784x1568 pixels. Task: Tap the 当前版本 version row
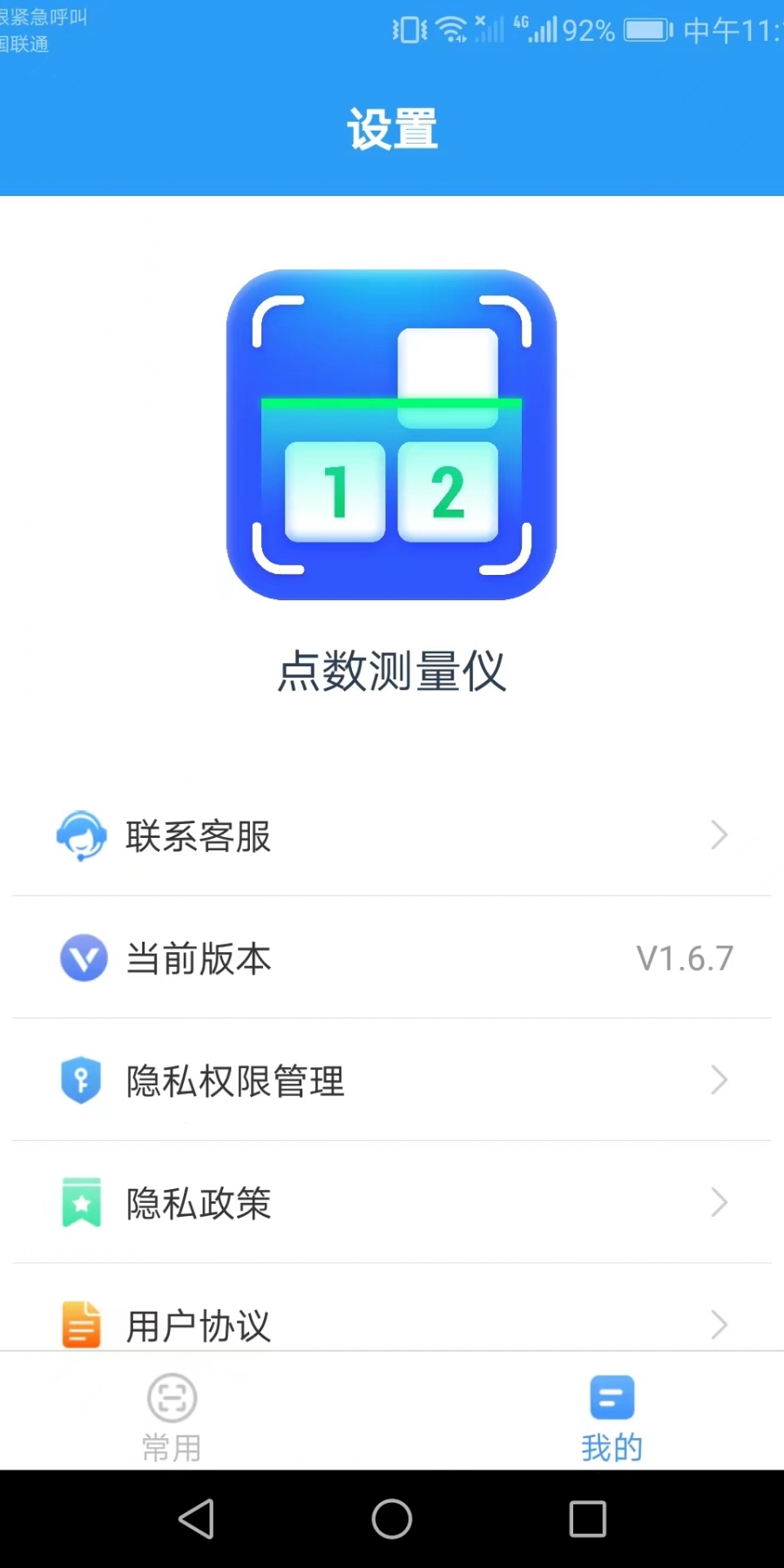pos(392,958)
